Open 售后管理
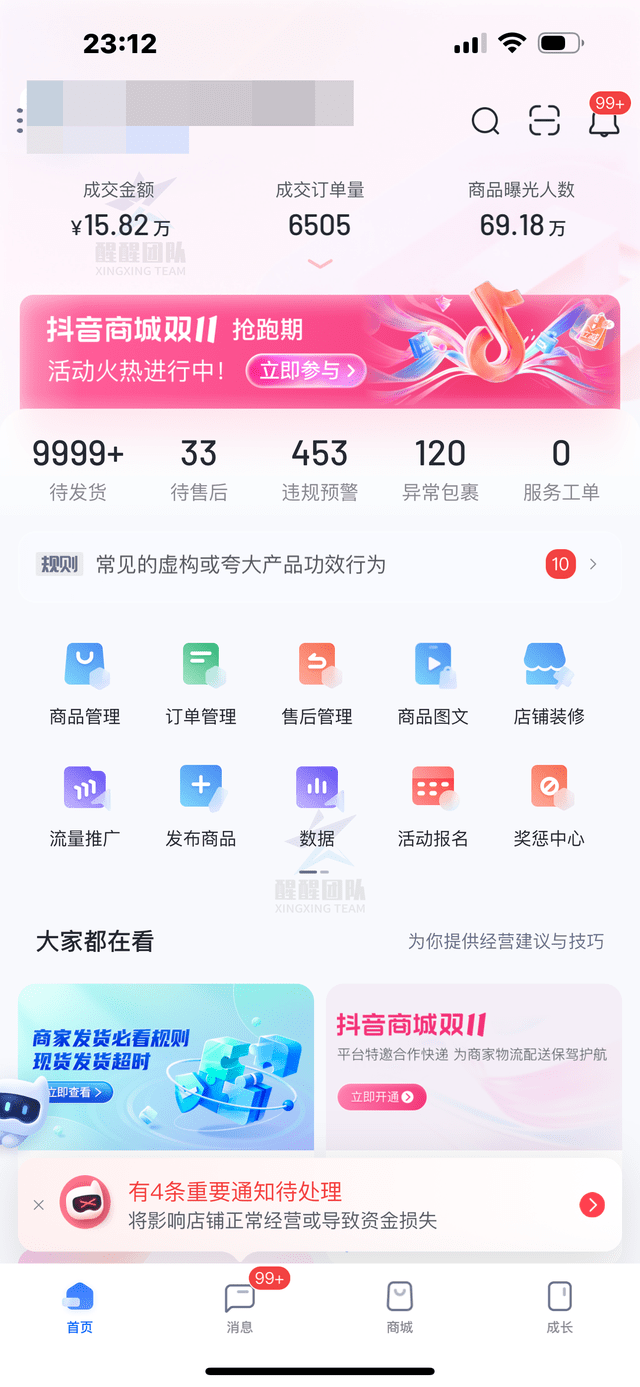 [317, 684]
